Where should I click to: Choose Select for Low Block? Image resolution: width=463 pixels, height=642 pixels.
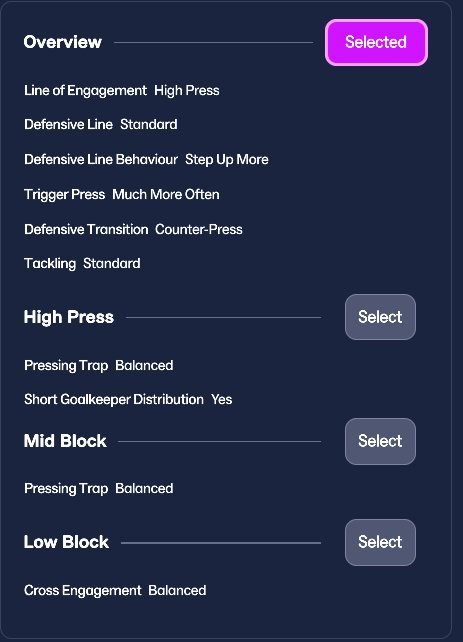[x=380, y=543]
